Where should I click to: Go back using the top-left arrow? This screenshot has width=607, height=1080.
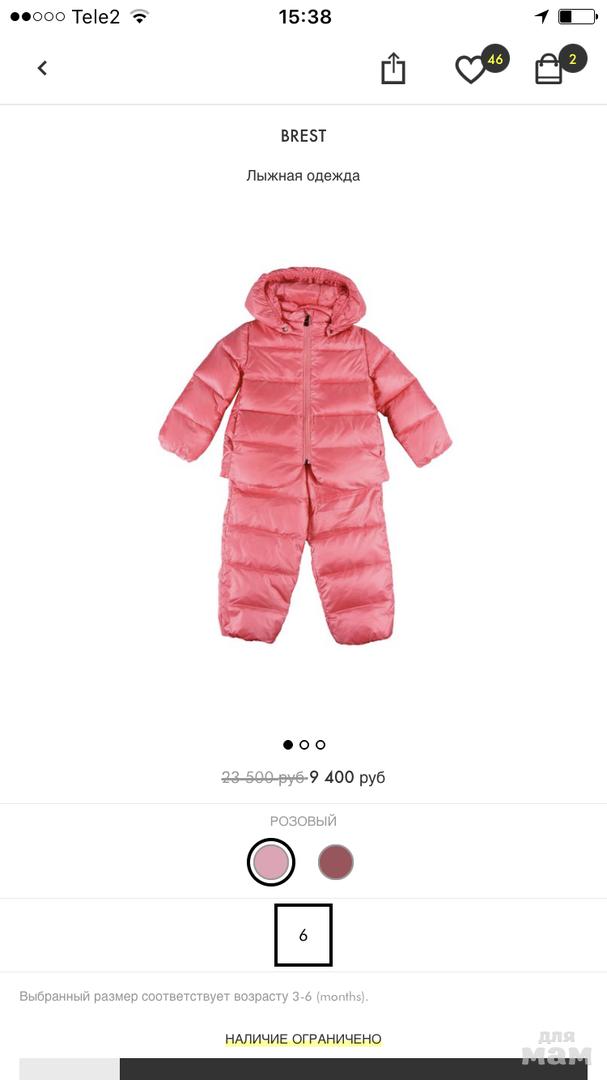(x=42, y=68)
